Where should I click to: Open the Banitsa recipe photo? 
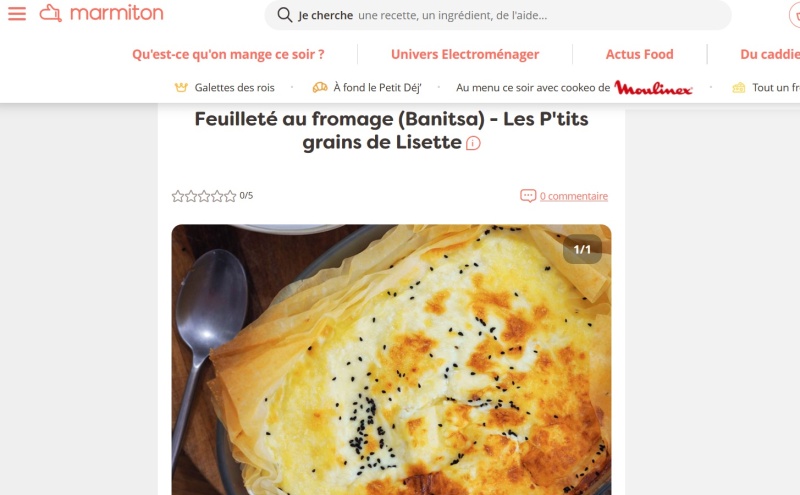391,360
